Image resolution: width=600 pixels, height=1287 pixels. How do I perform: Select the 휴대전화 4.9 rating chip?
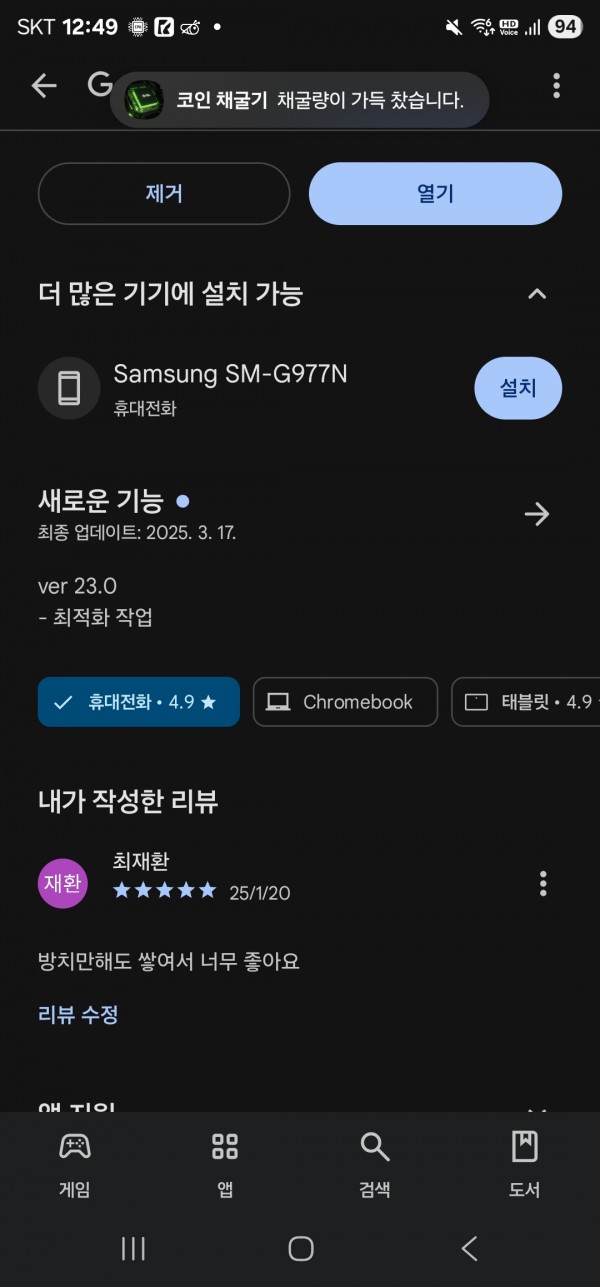pos(139,702)
